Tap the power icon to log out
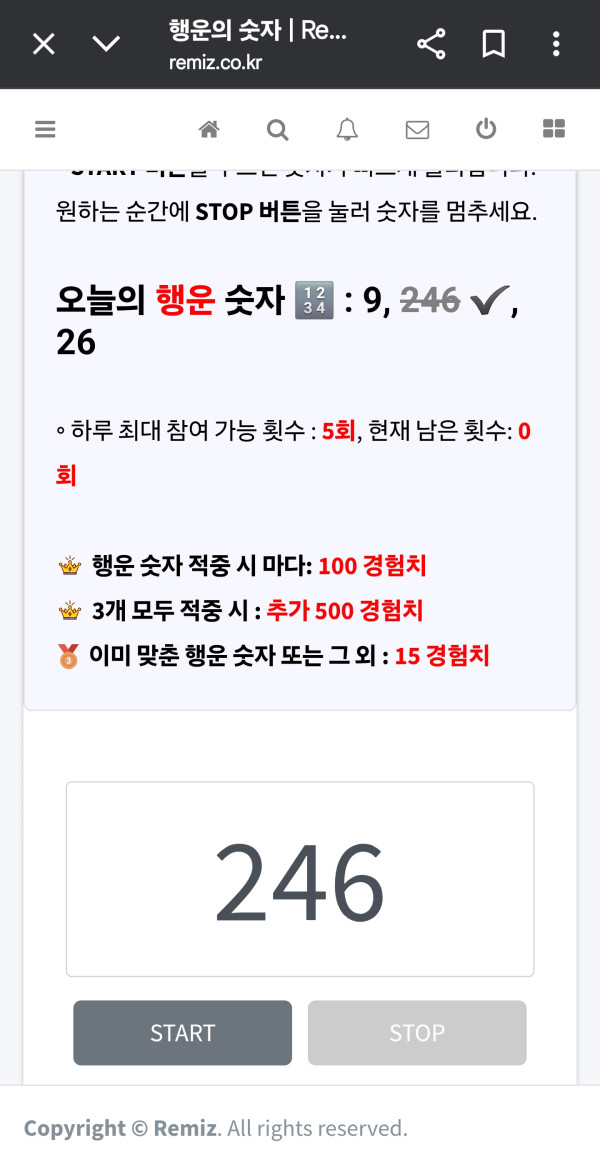Image resolution: width=600 pixels, height=1170 pixels. tap(486, 129)
